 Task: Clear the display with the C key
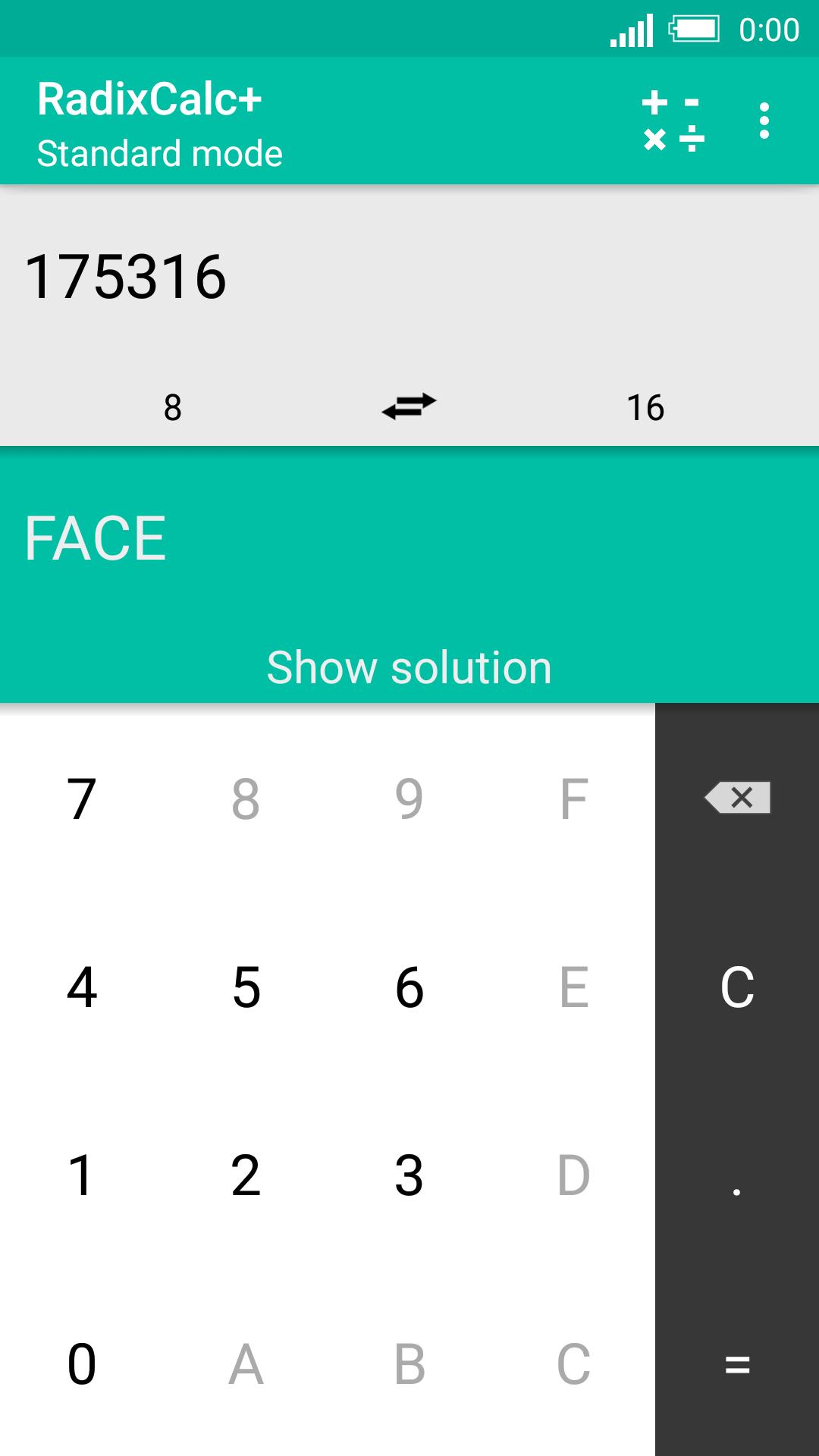pyautogui.click(x=736, y=986)
